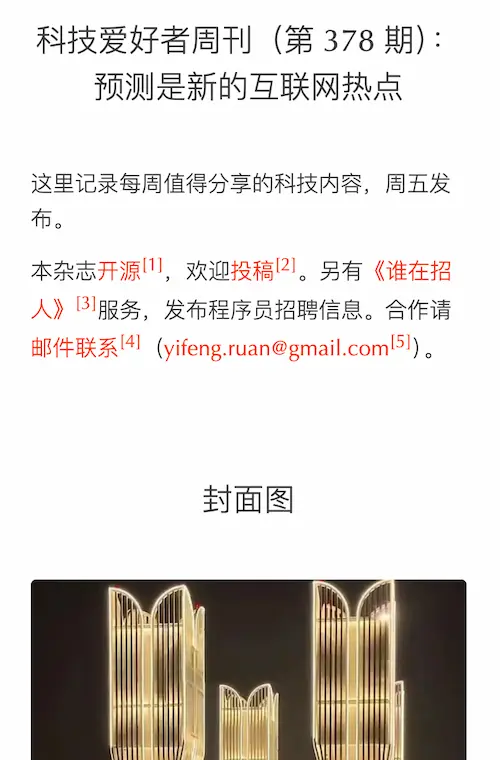The height and width of the screenshot is (760, 500).
Task: Open the 开源 link
Action: [119, 271]
